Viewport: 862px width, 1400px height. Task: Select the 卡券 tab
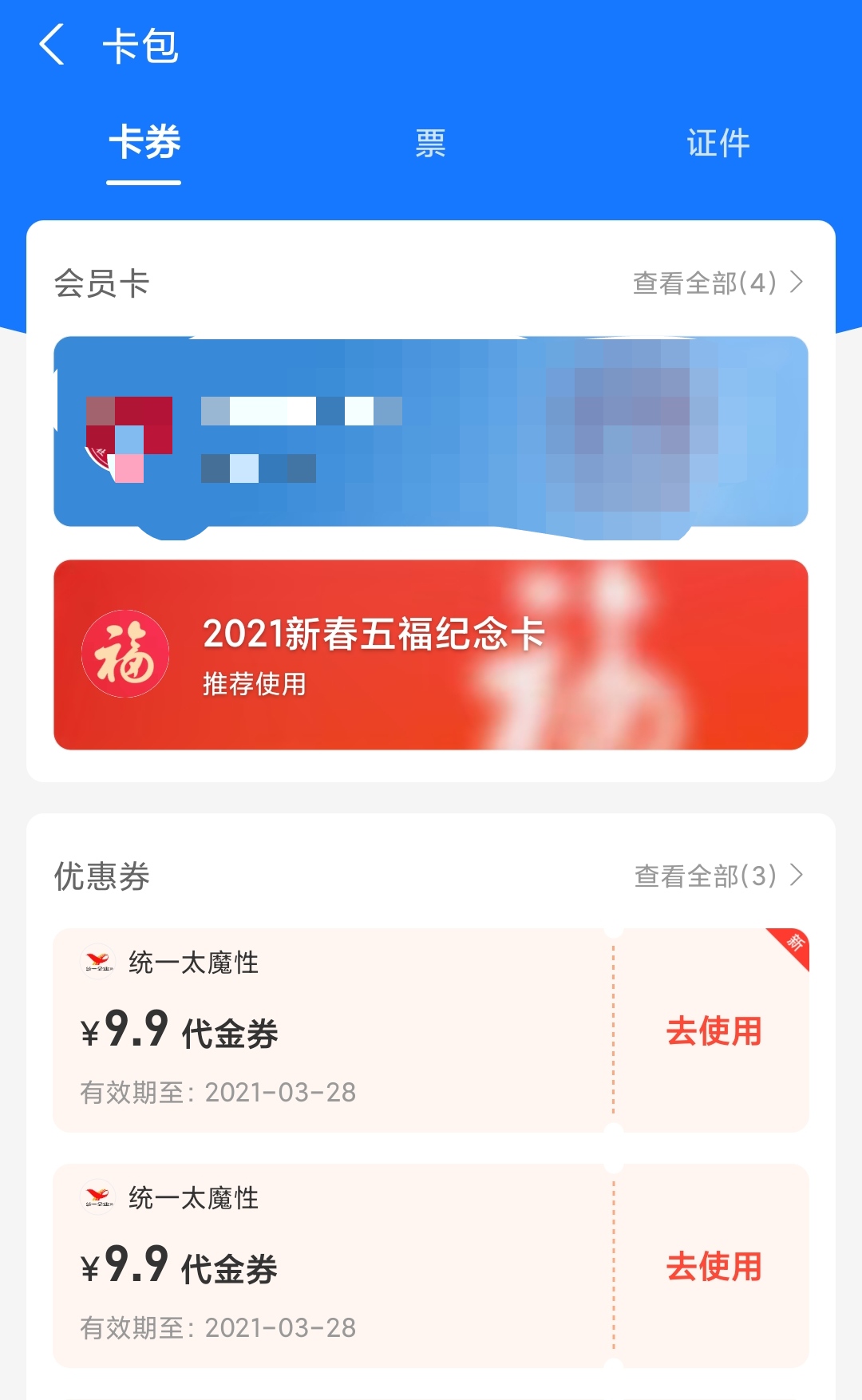click(x=144, y=144)
